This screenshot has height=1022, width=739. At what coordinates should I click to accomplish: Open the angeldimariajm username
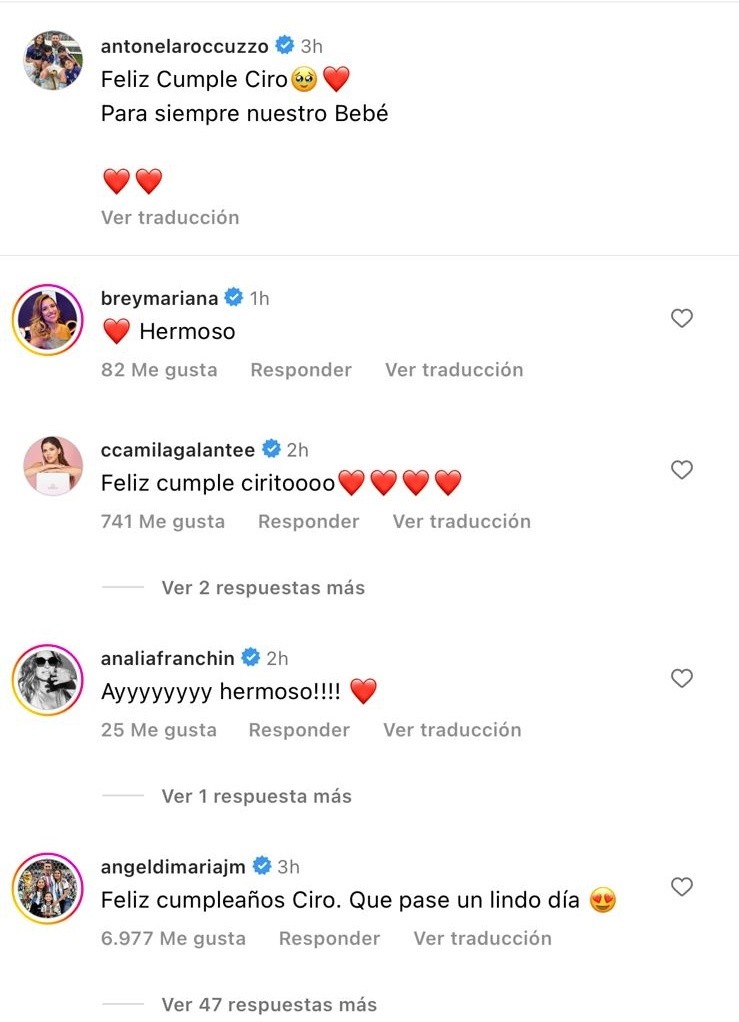point(174,866)
